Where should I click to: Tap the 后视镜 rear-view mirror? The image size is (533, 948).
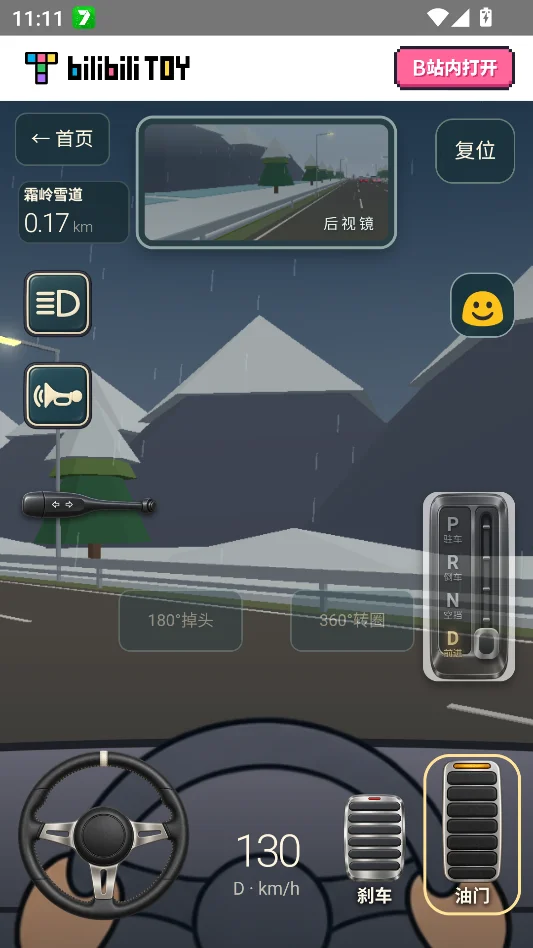[266, 182]
